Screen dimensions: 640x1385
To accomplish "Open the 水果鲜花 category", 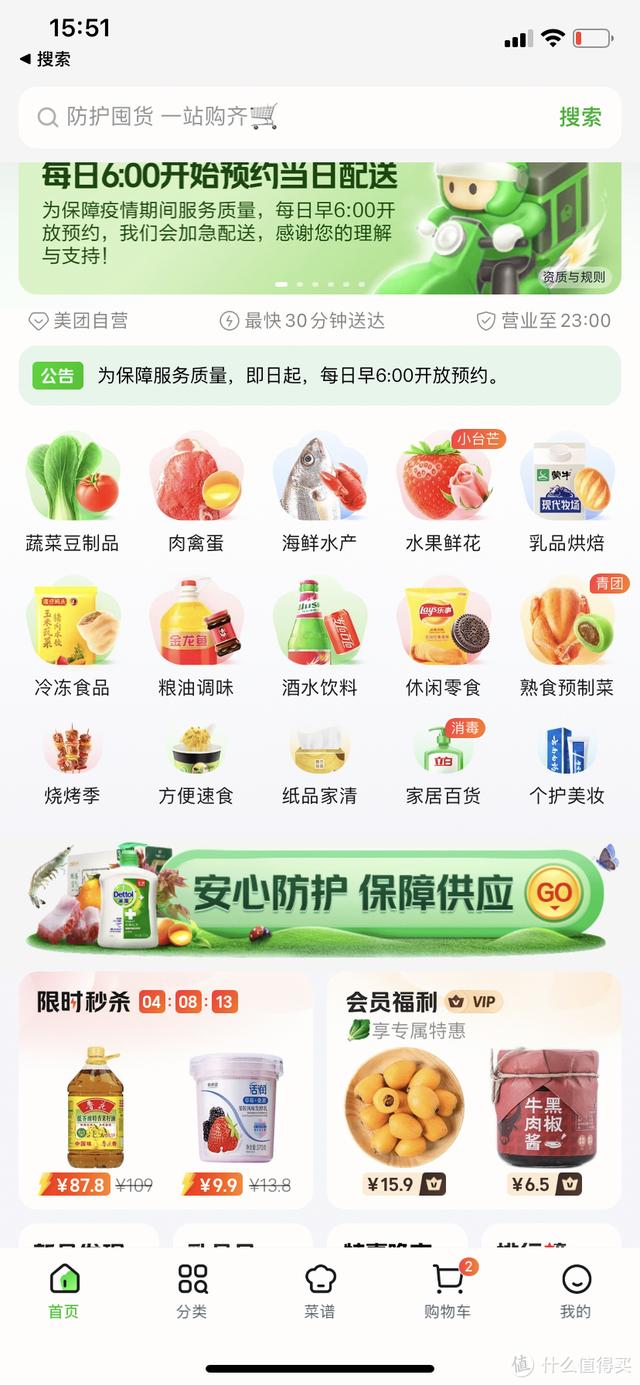I will coord(443,492).
